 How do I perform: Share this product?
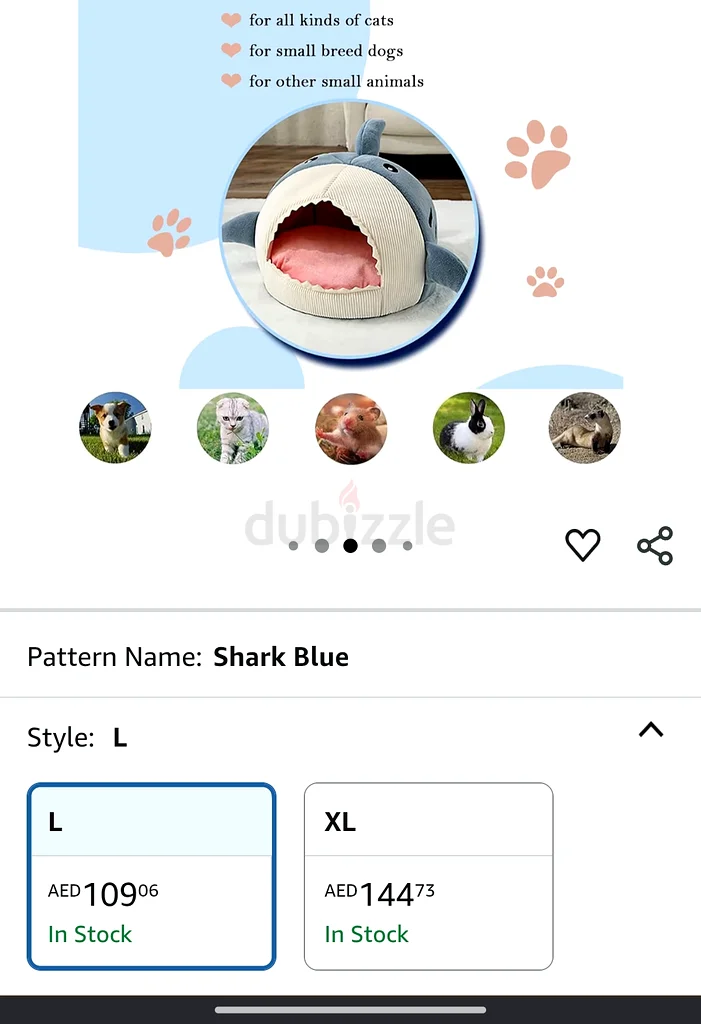(x=655, y=545)
